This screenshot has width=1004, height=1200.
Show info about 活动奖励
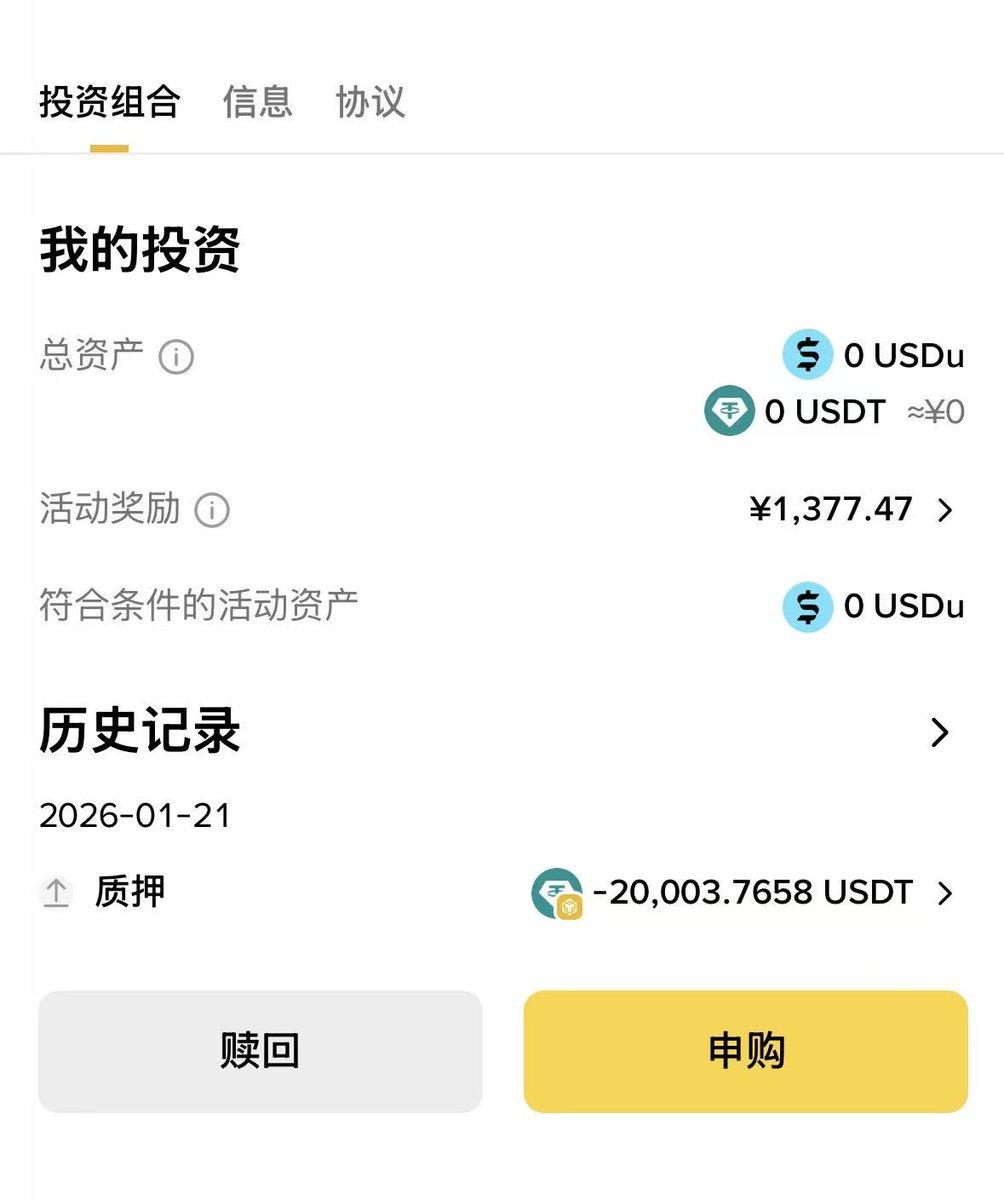pyautogui.click(x=212, y=510)
